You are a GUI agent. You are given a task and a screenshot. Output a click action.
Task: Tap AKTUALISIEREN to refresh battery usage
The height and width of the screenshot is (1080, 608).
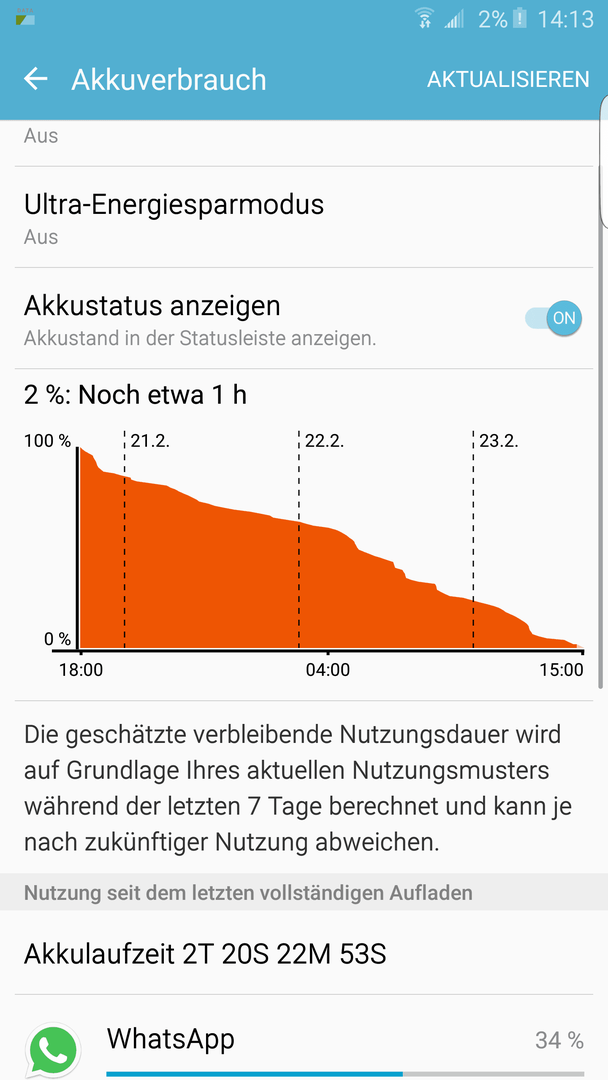tap(508, 79)
